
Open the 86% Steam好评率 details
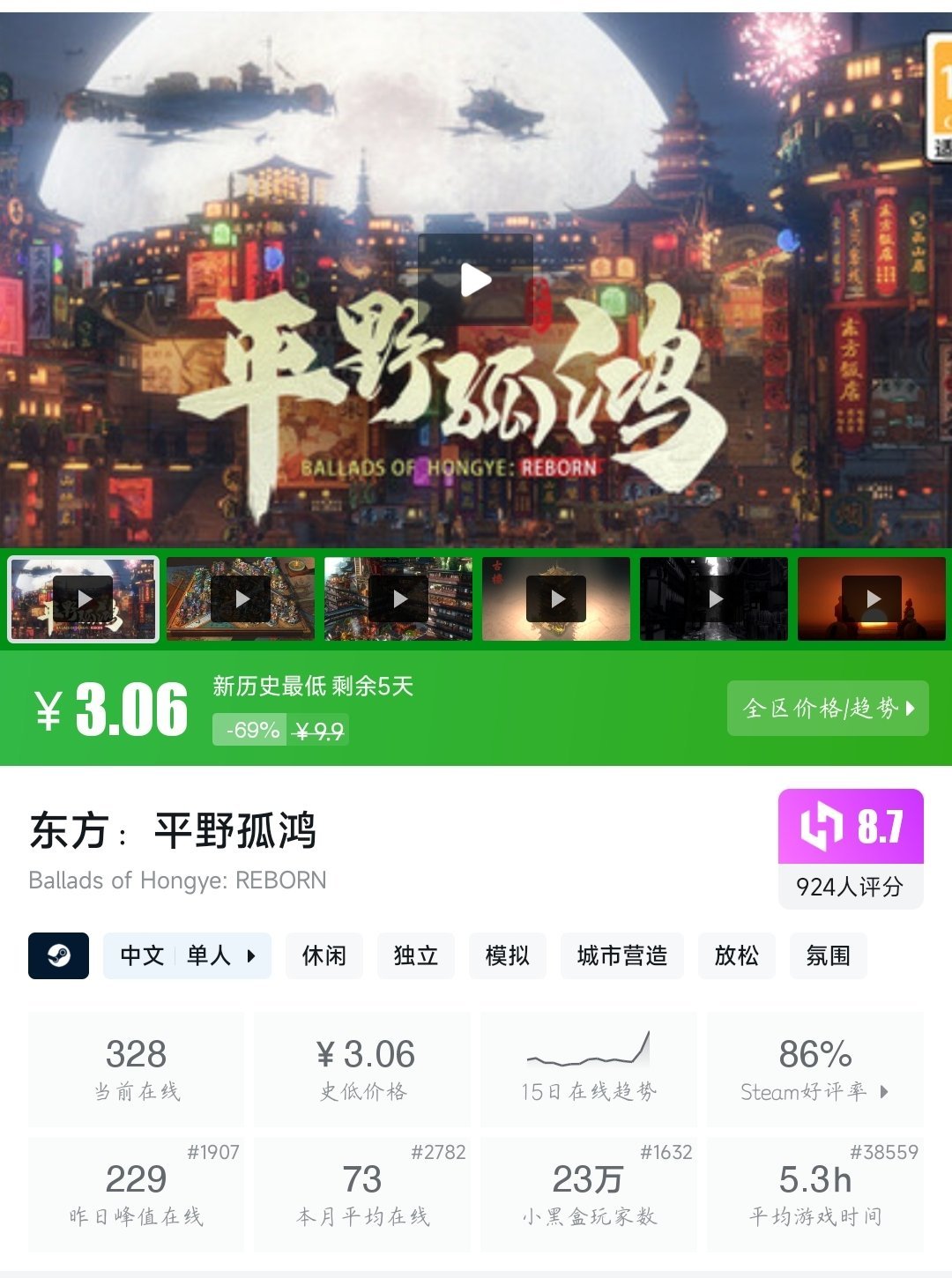click(815, 1068)
